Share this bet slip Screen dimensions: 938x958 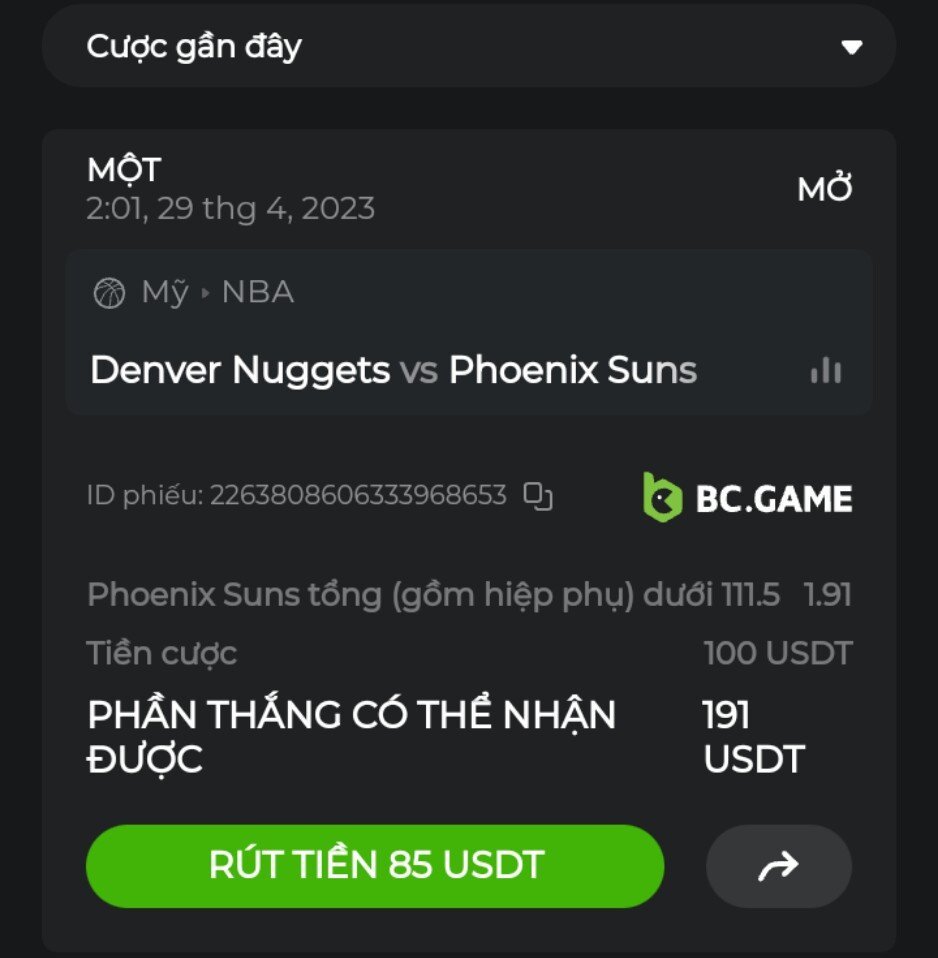(x=778, y=866)
